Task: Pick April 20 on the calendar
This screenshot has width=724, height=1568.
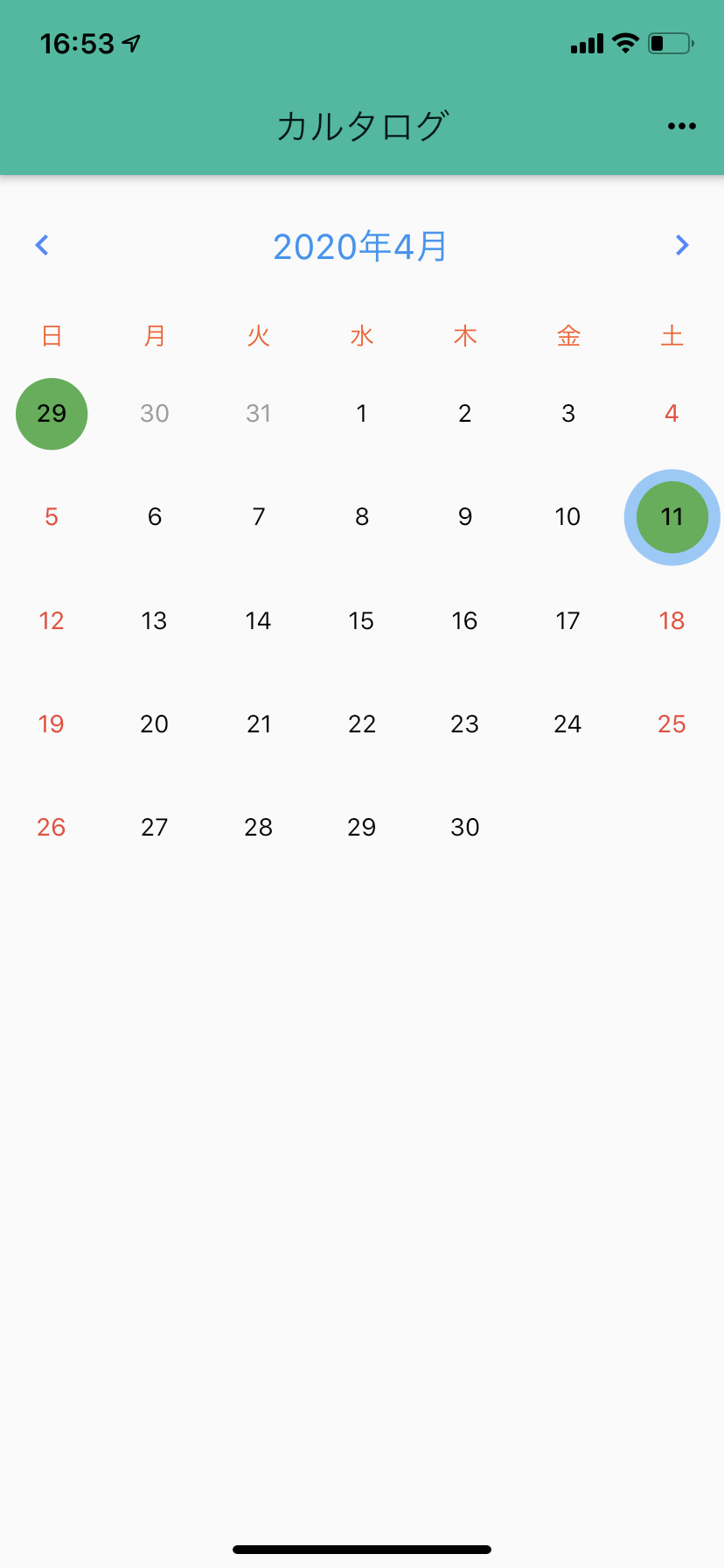Action: [155, 724]
